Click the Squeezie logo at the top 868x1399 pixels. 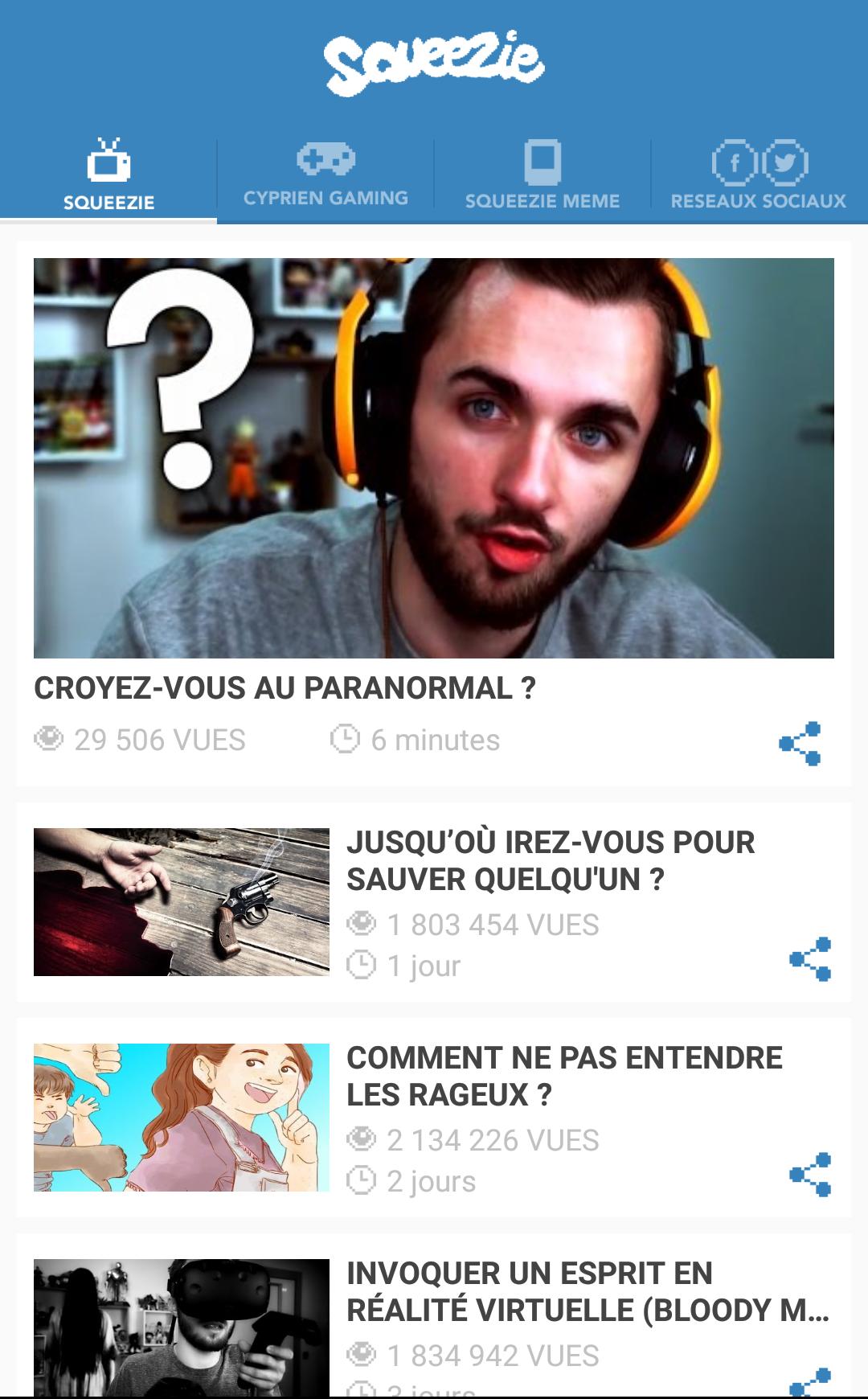(434, 58)
